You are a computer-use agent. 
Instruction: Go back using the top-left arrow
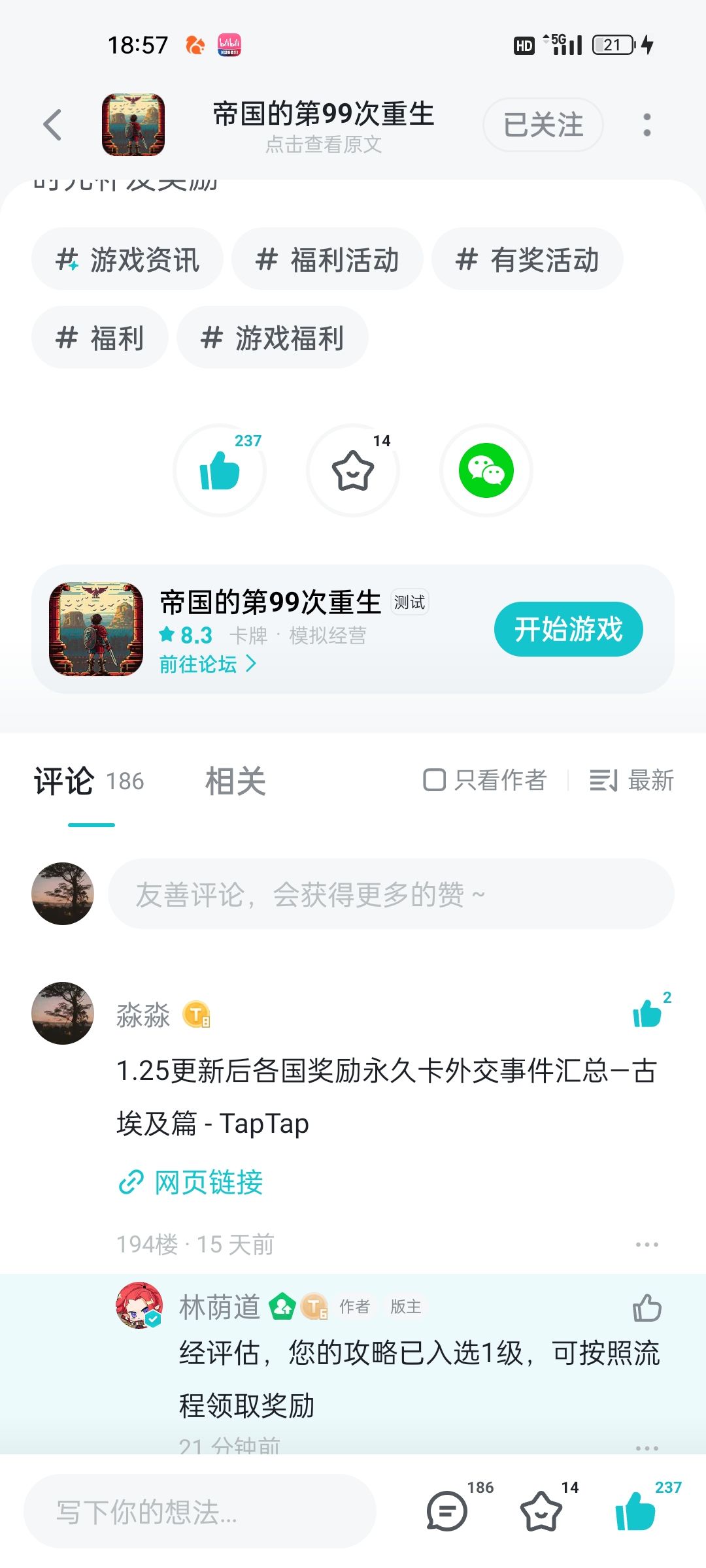[x=52, y=125]
